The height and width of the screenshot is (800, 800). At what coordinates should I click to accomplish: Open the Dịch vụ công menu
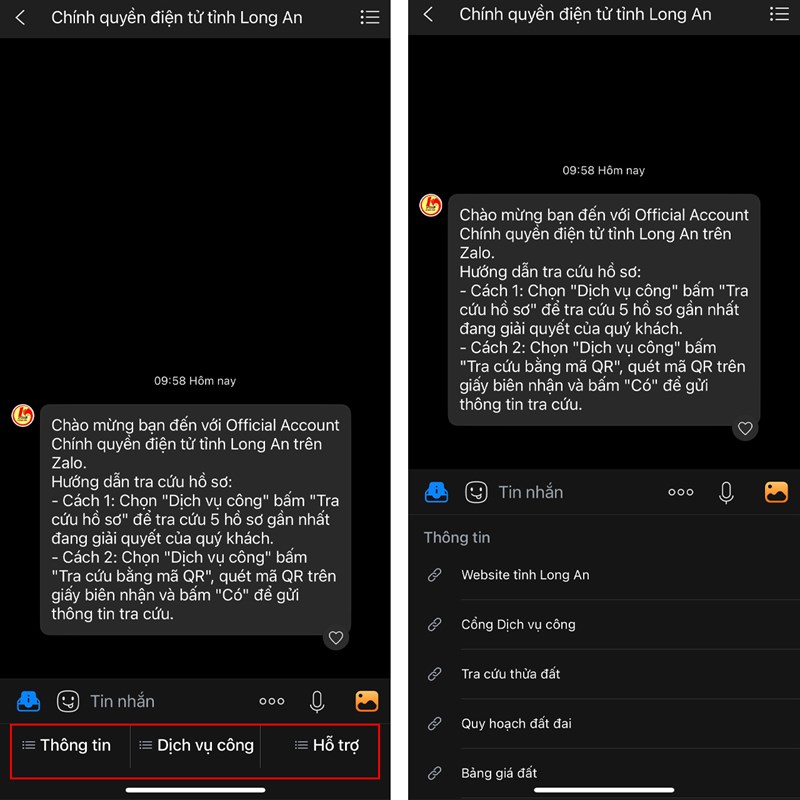click(196, 745)
